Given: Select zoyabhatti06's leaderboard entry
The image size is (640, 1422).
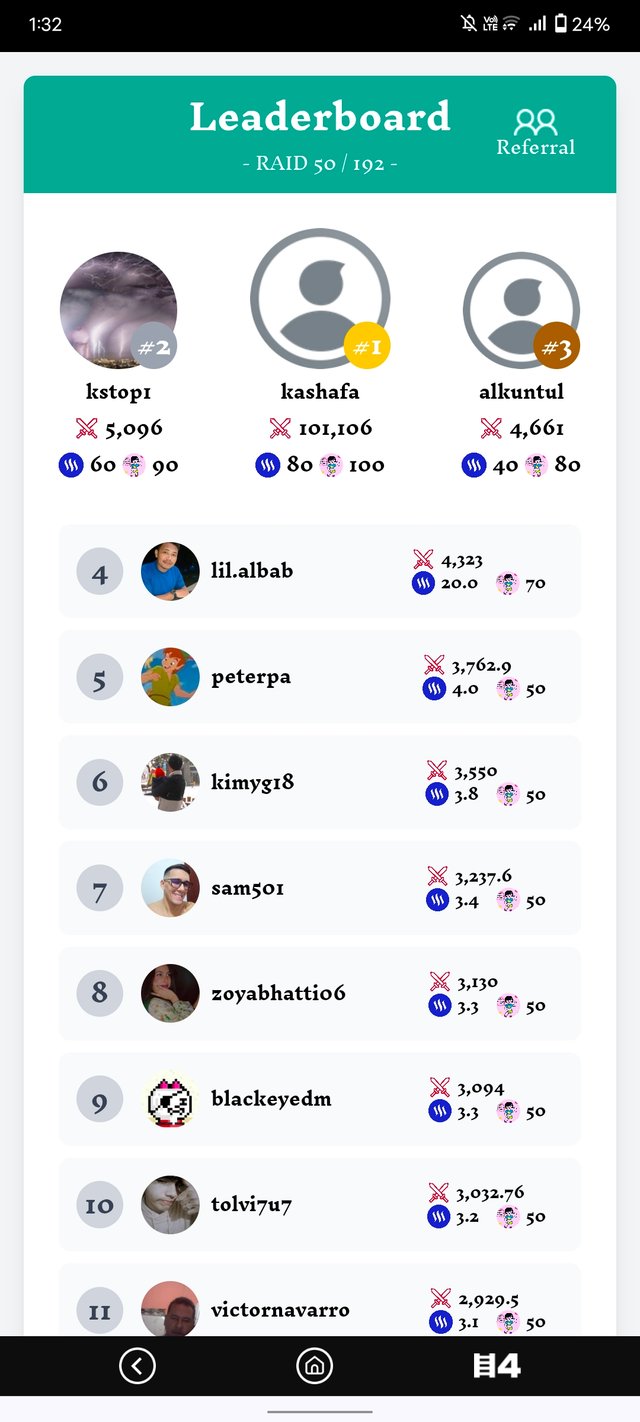Looking at the screenshot, I should coord(320,993).
